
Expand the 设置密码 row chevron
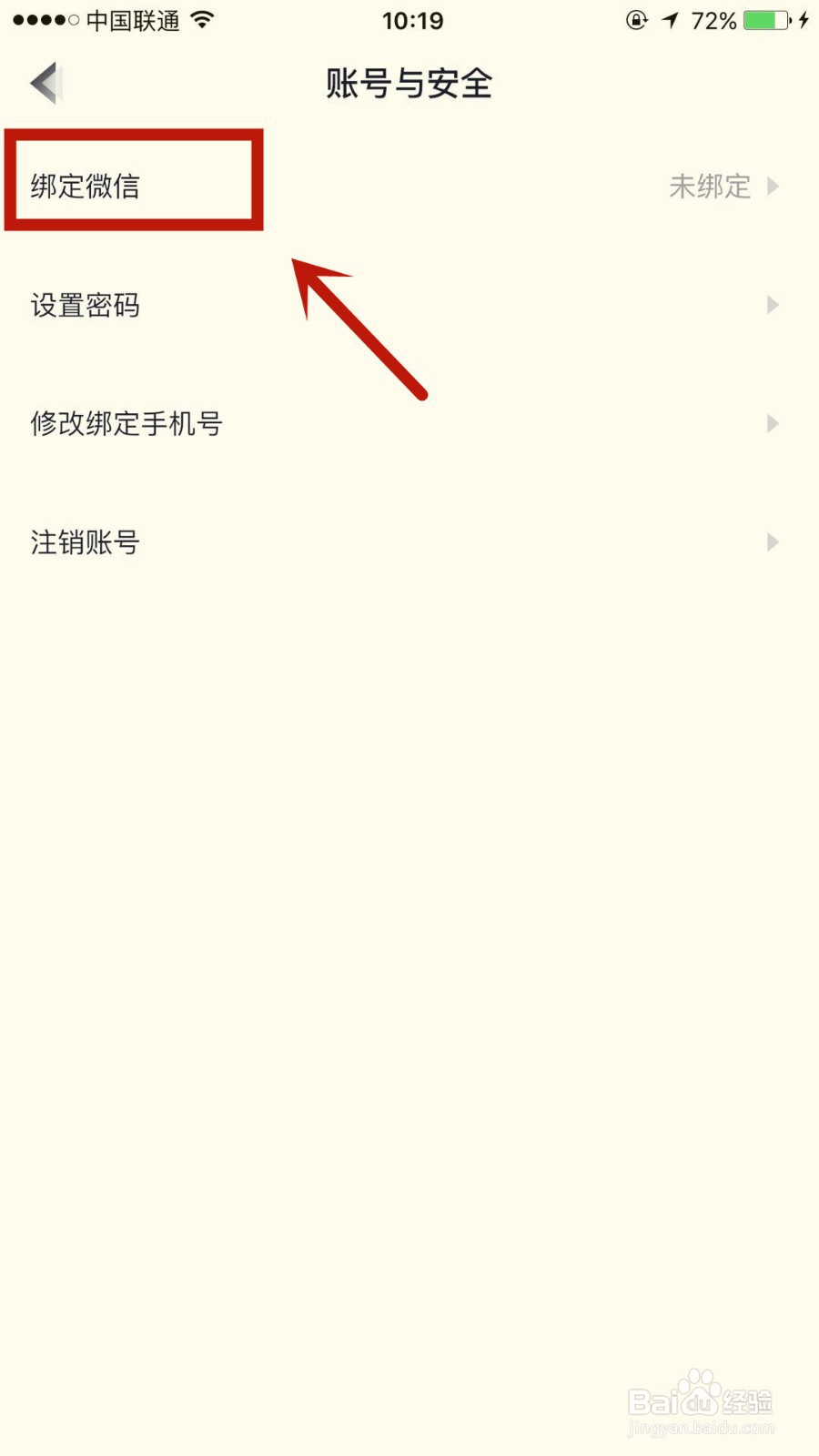point(773,306)
